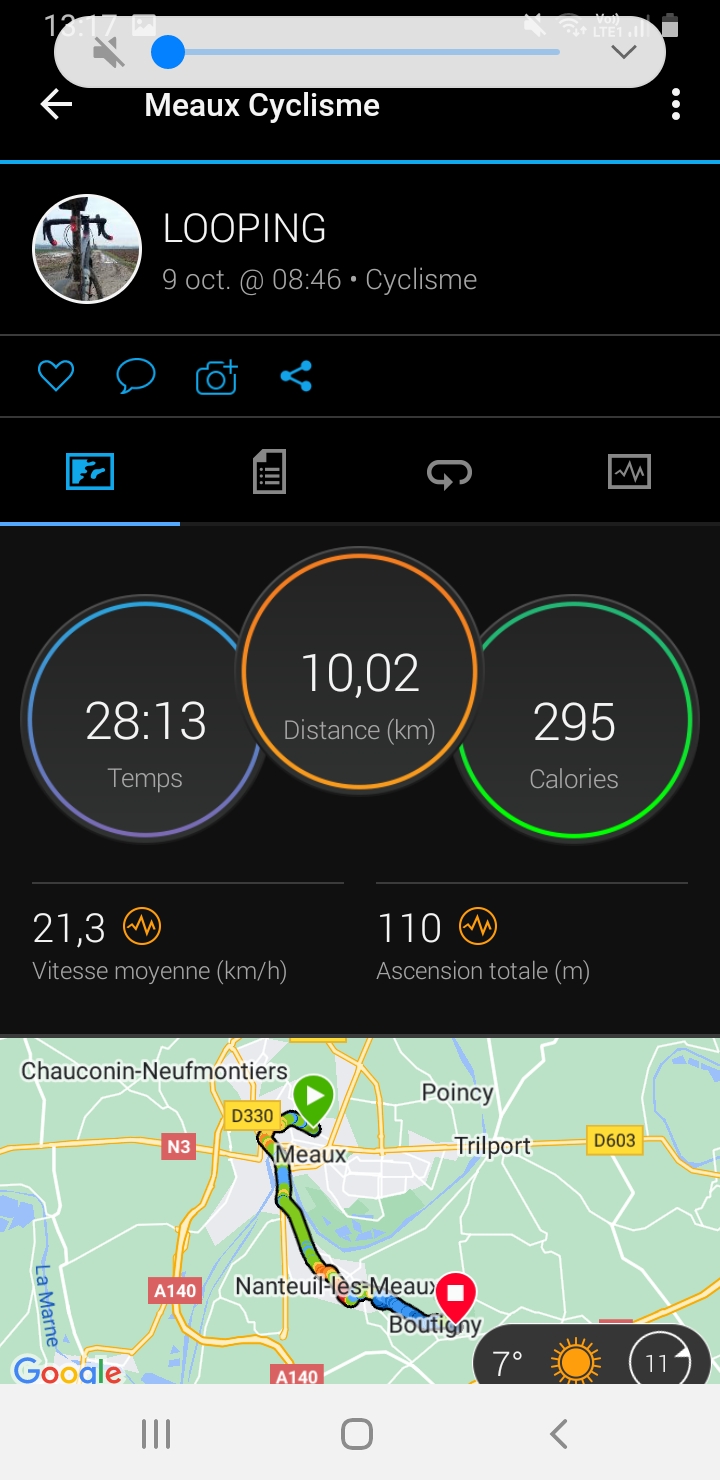Switch to the charts tab
Image resolution: width=720 pixels, height=1480 pixels.
pos(629,471)
